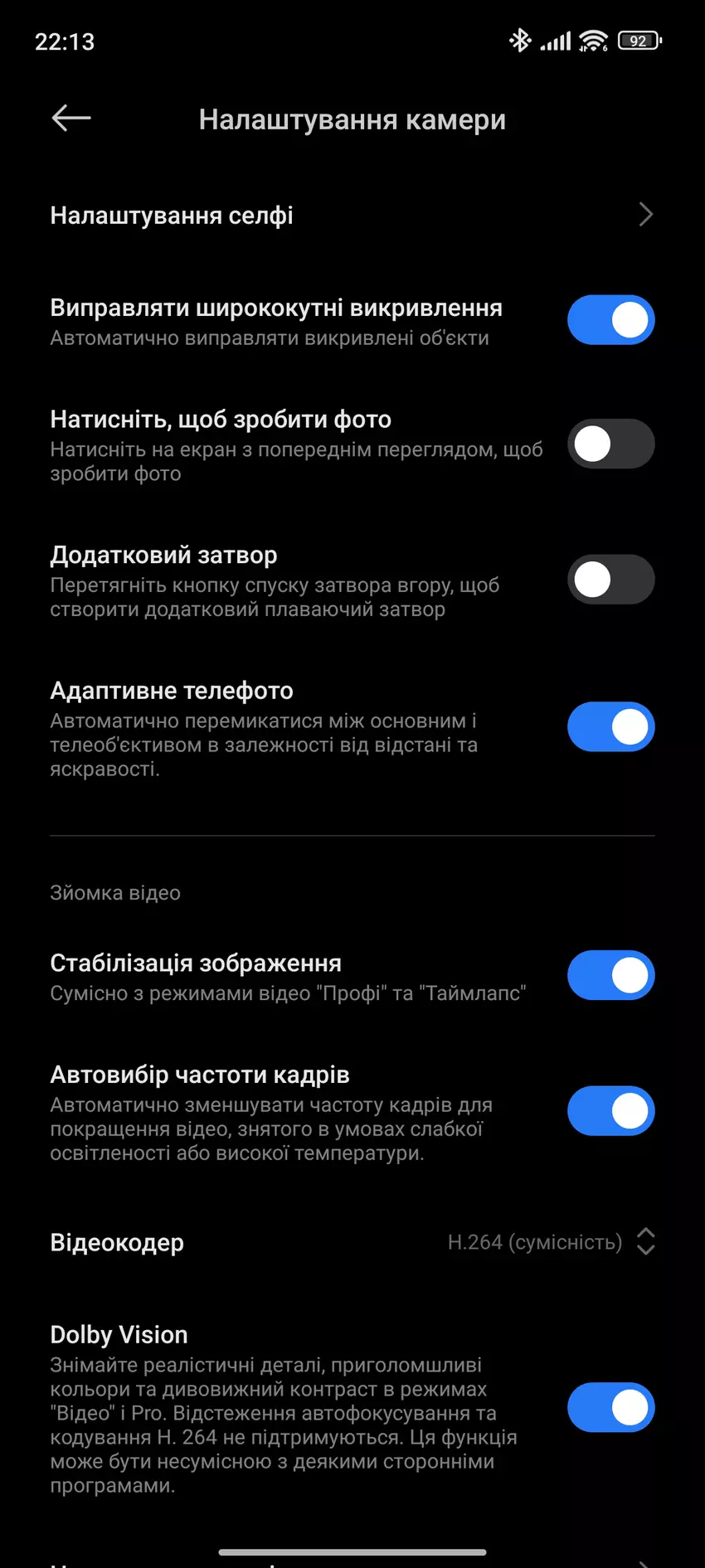Disable Виправляти ширококутні викривлення switch
Screen dimensions: 705x1568
click(x=610, y=320)
